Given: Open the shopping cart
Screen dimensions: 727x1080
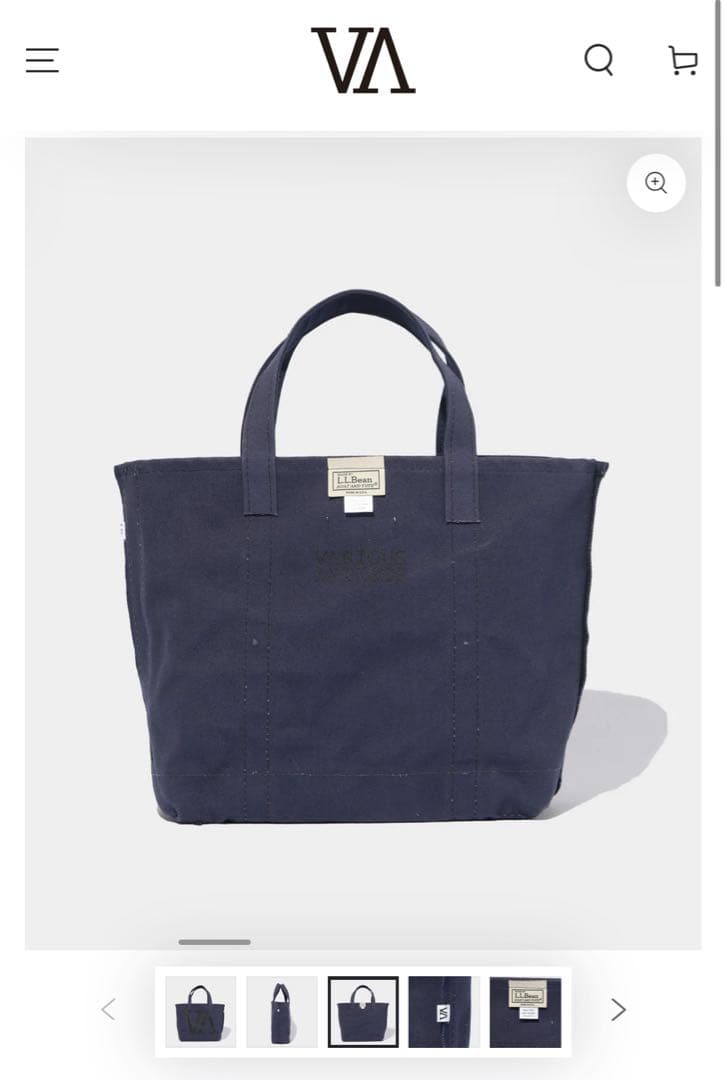Looking at the screenshot, I should pyautogui.click(x=683, y=61).
